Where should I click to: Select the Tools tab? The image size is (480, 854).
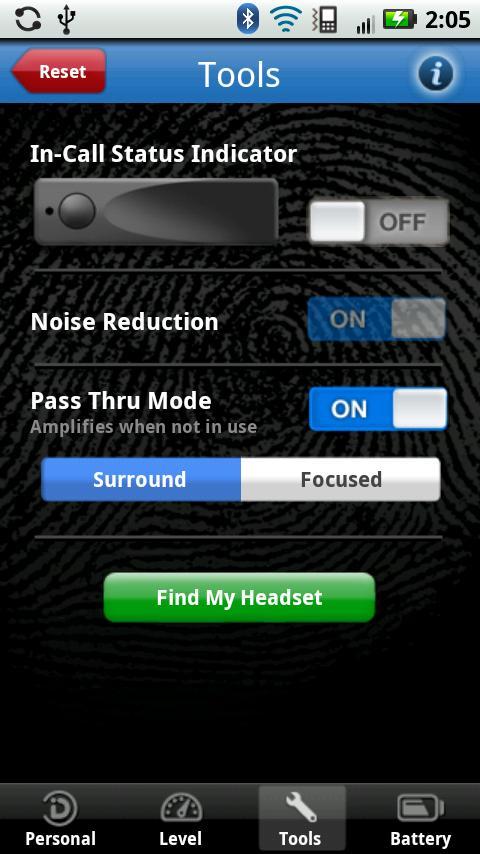pos(302,819)
